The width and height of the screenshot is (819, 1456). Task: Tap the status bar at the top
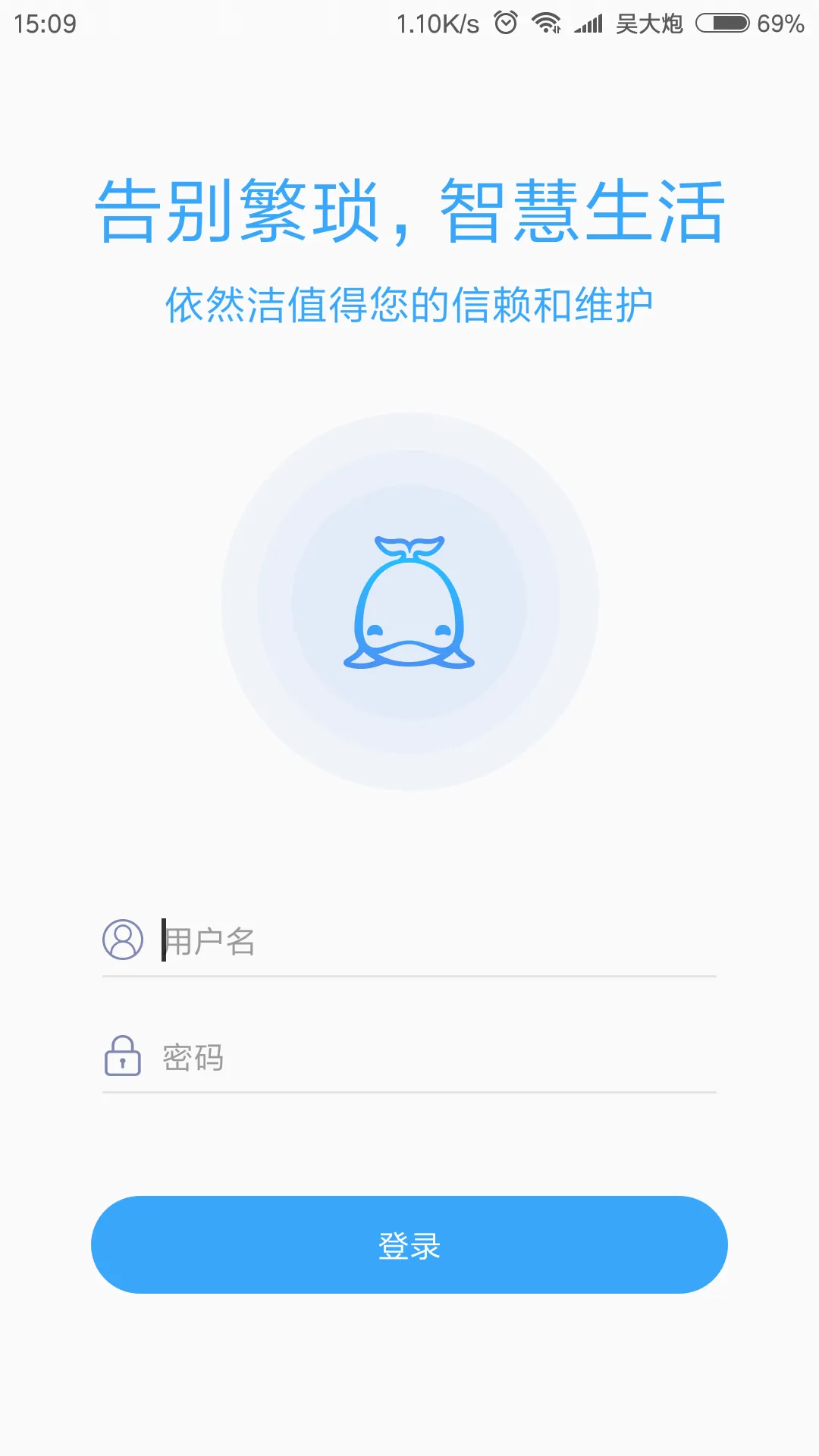coord(409,23)
